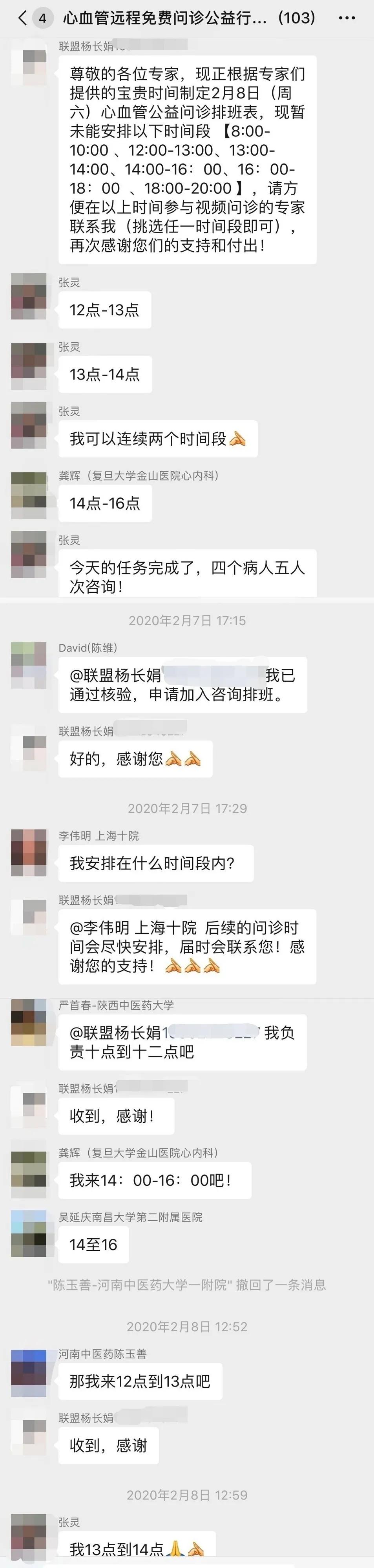Tap 严首春-陕西中医药大学's avatar

coord(29,1022)
